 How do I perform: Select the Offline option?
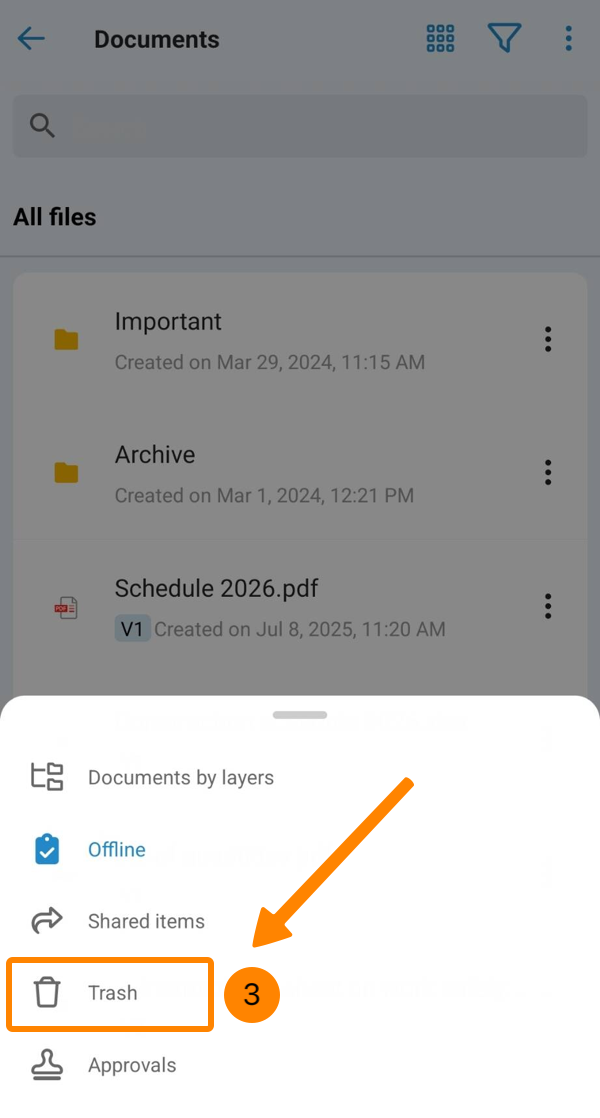point(116,849)
